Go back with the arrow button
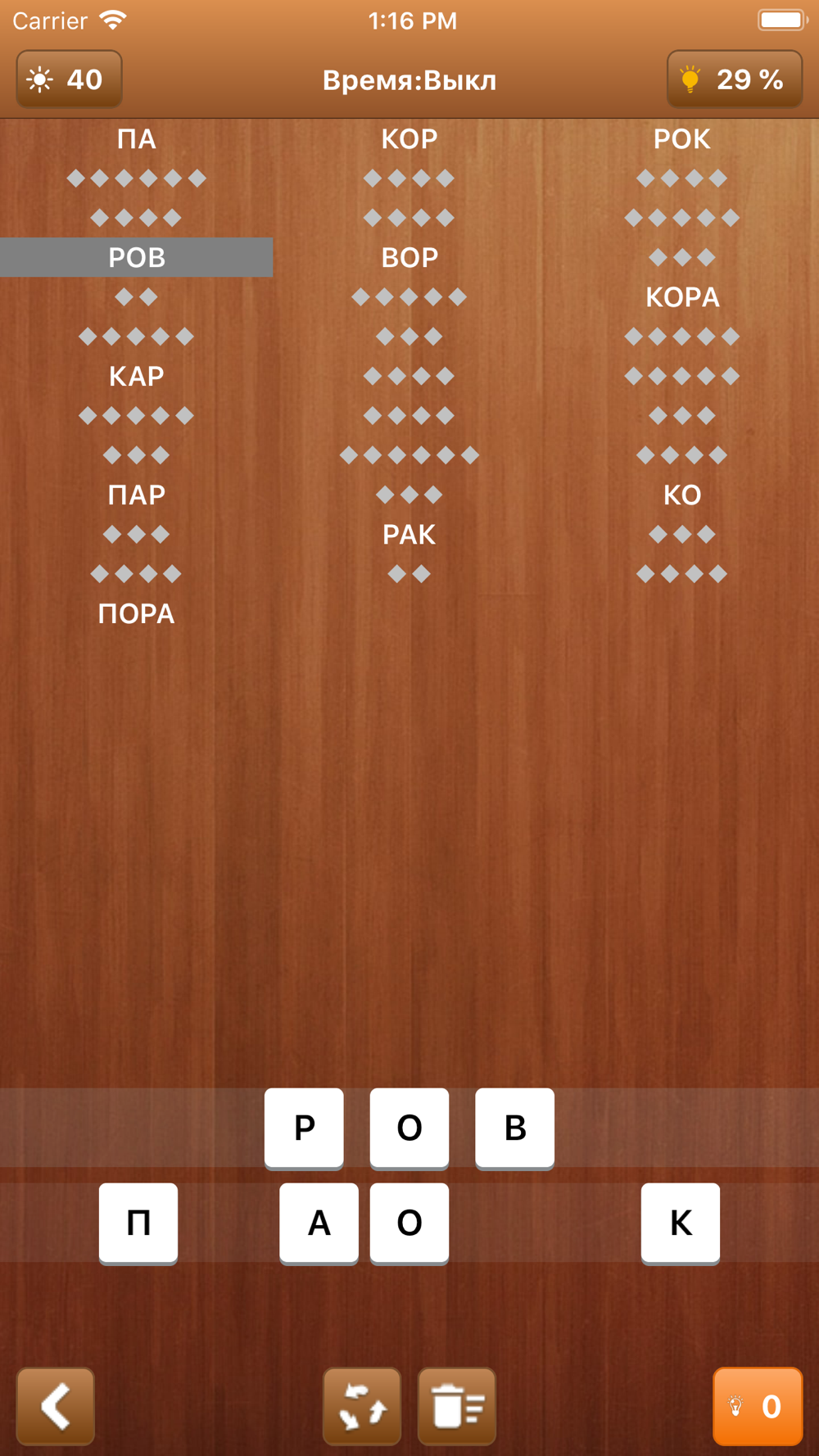819x1456 pixels. tap(55, 1406)
